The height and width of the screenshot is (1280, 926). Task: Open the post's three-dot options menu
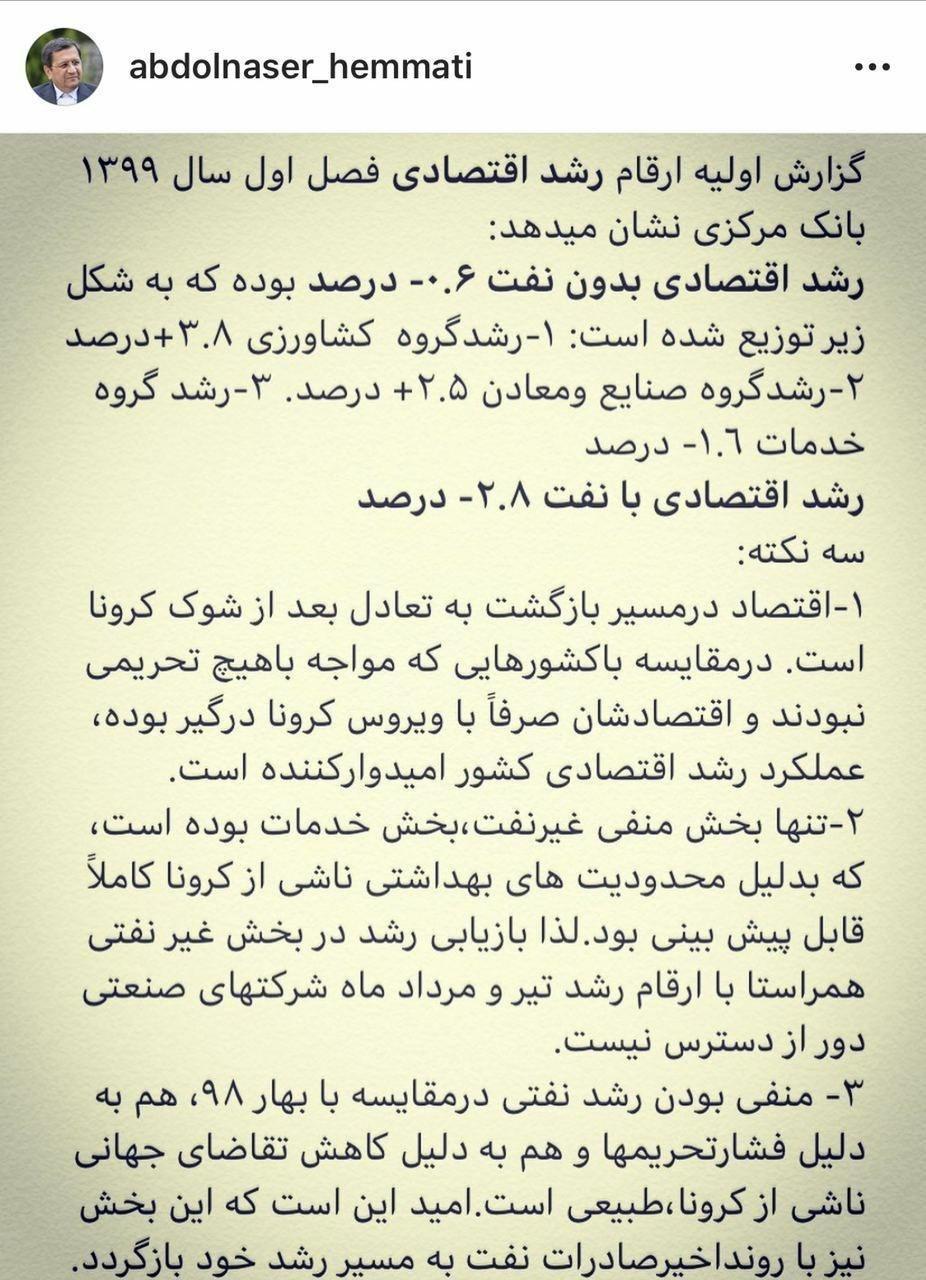coord(872,67)
